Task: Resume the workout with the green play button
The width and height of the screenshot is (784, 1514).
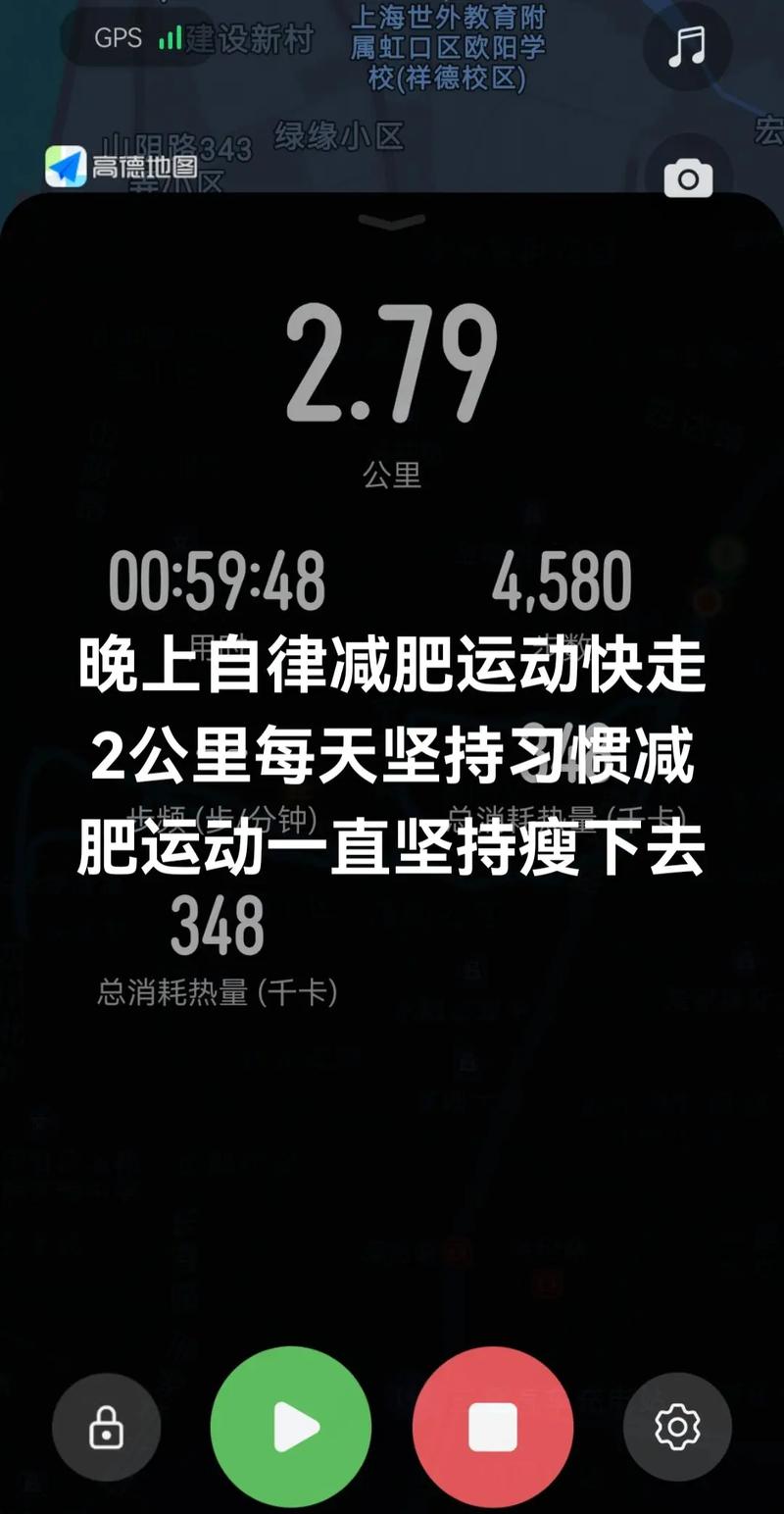Action: click(x=291, y=1427)
